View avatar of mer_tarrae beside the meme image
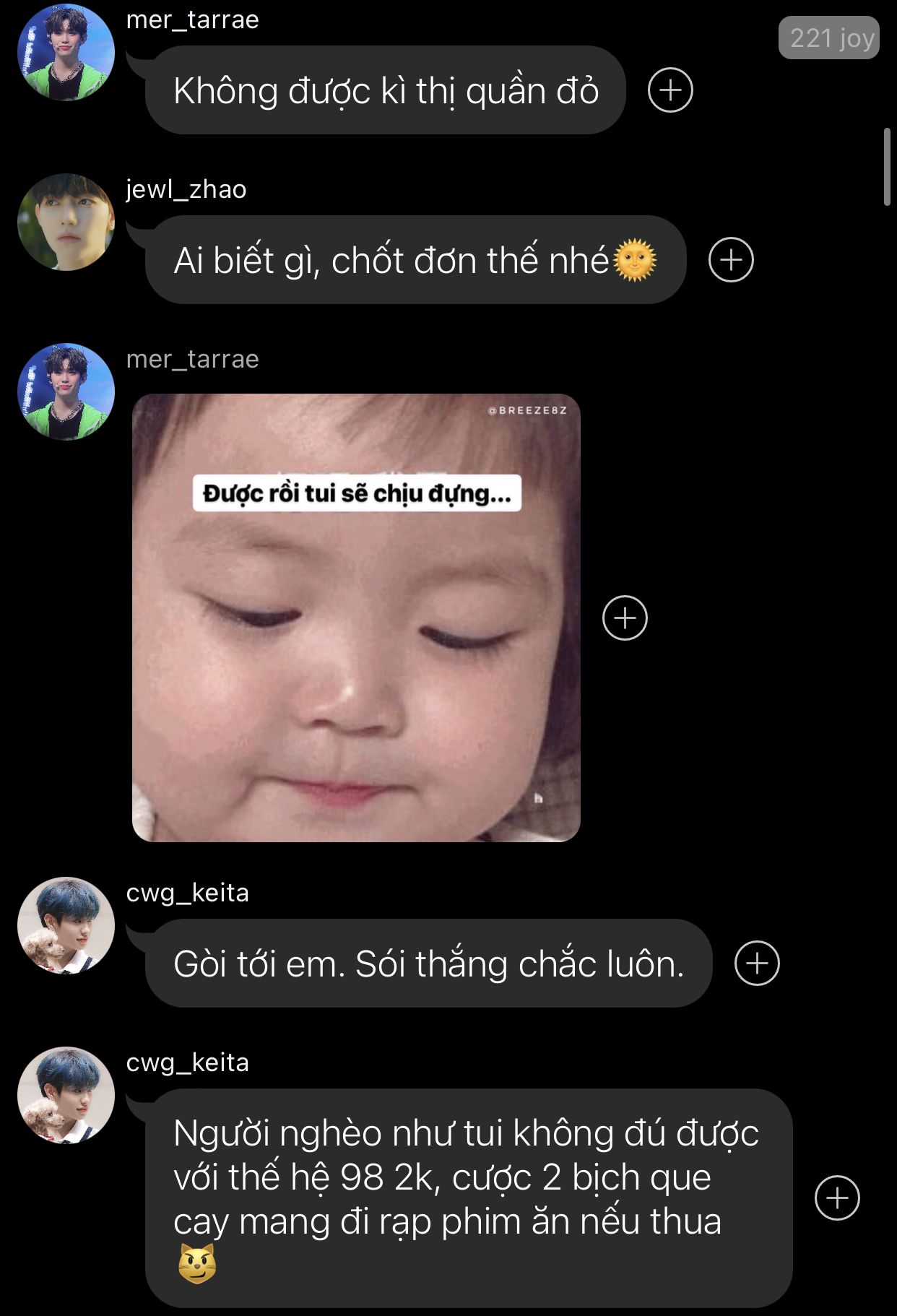897x1316 pixels. (x=66, y=392)
